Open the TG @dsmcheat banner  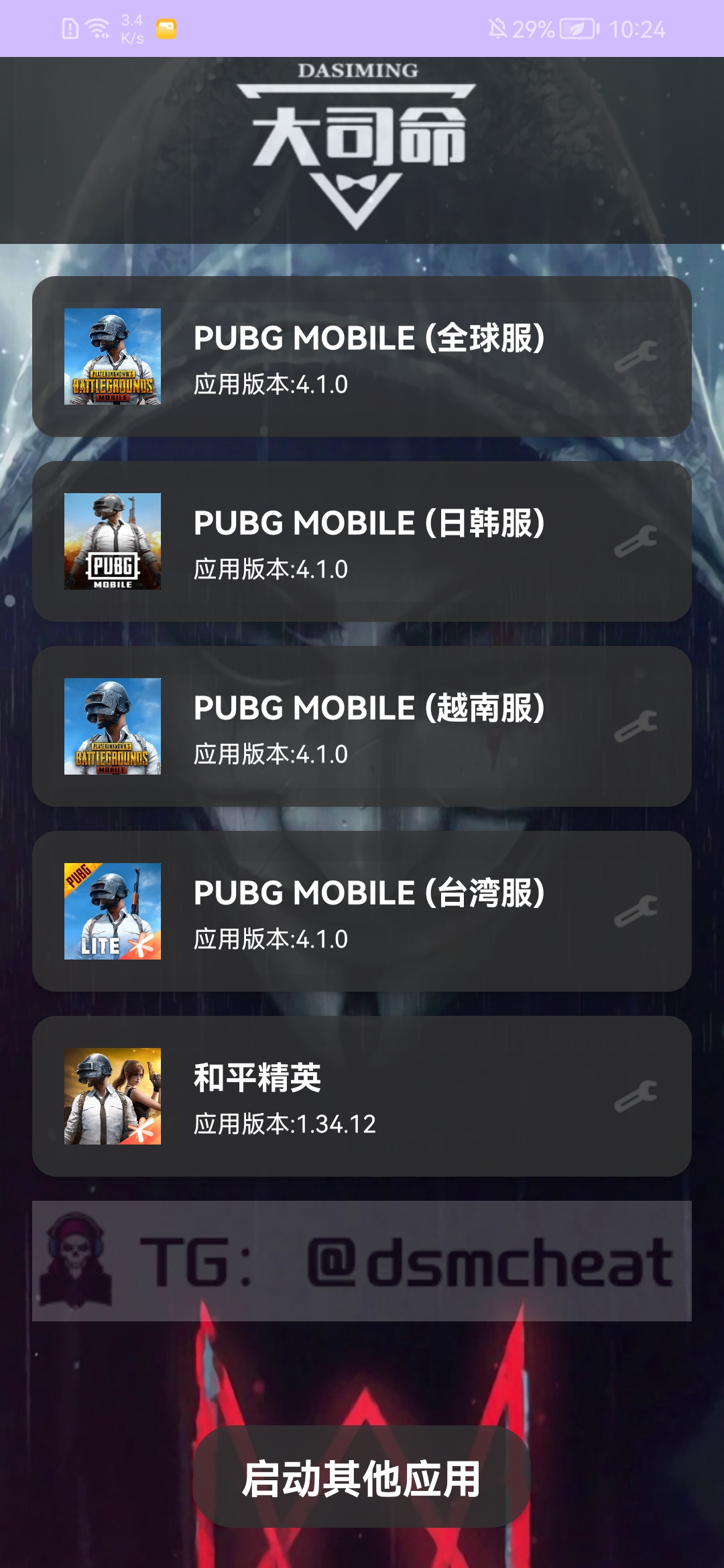(x=362, y=1261)
